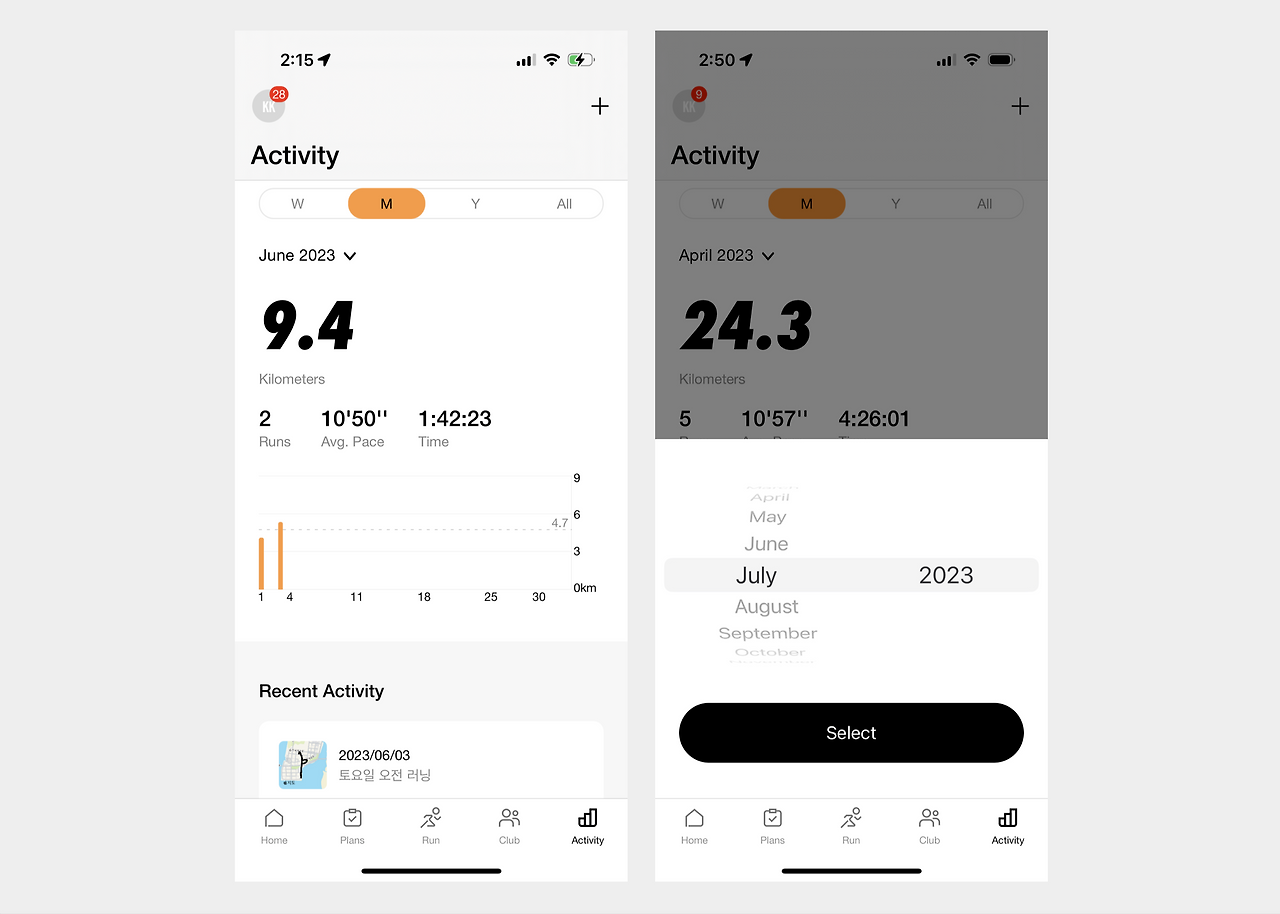Choose August in the month picker wheel
1280x914 pixels.
pos(767,607)
